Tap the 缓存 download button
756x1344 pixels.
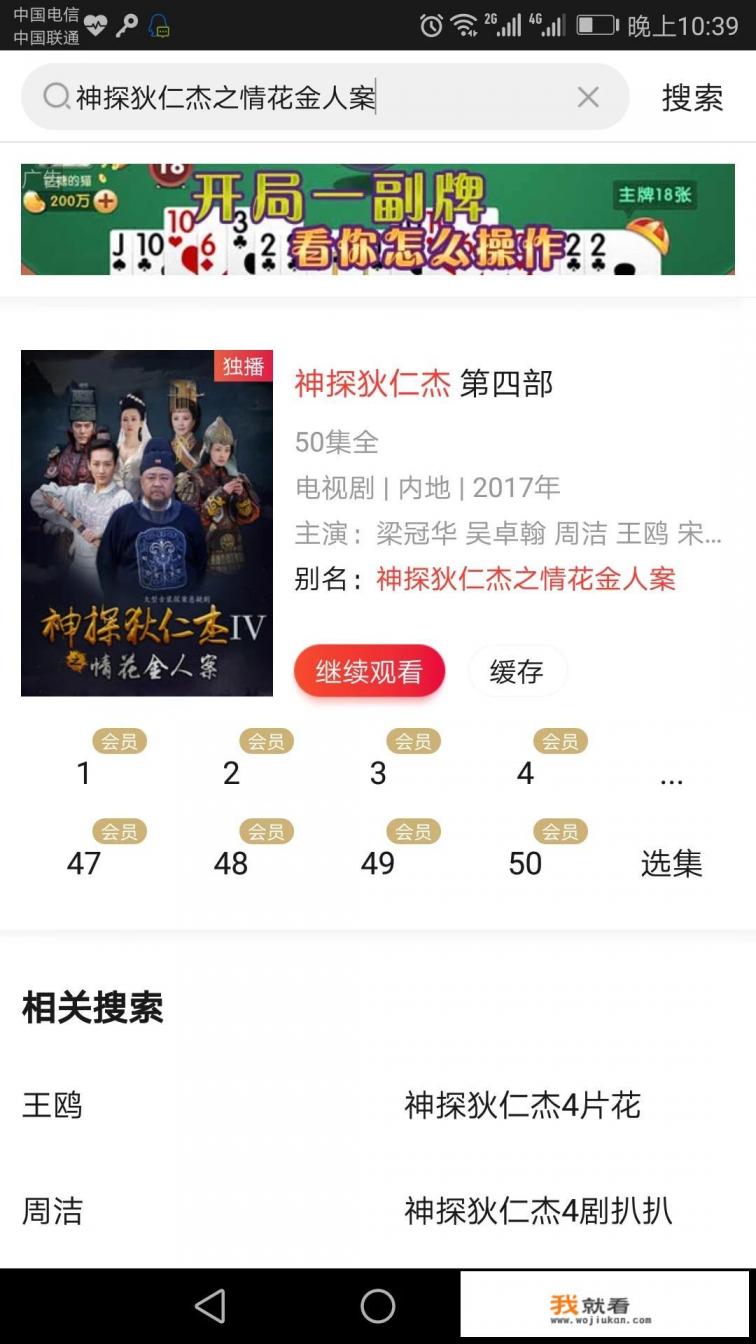(x=517, y=671)
